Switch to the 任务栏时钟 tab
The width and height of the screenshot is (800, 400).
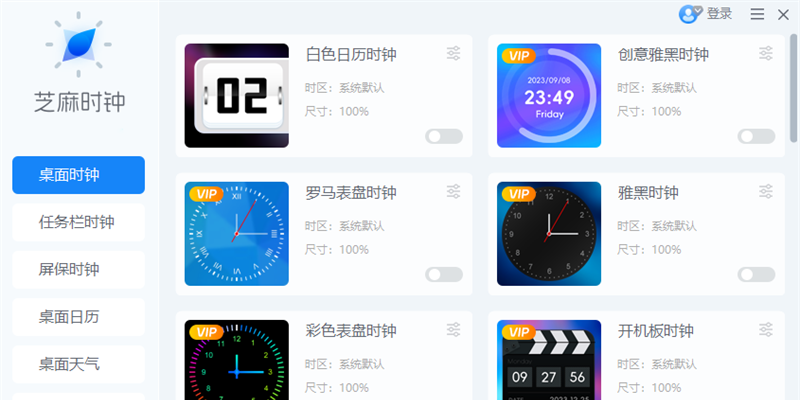click(78, 222)
